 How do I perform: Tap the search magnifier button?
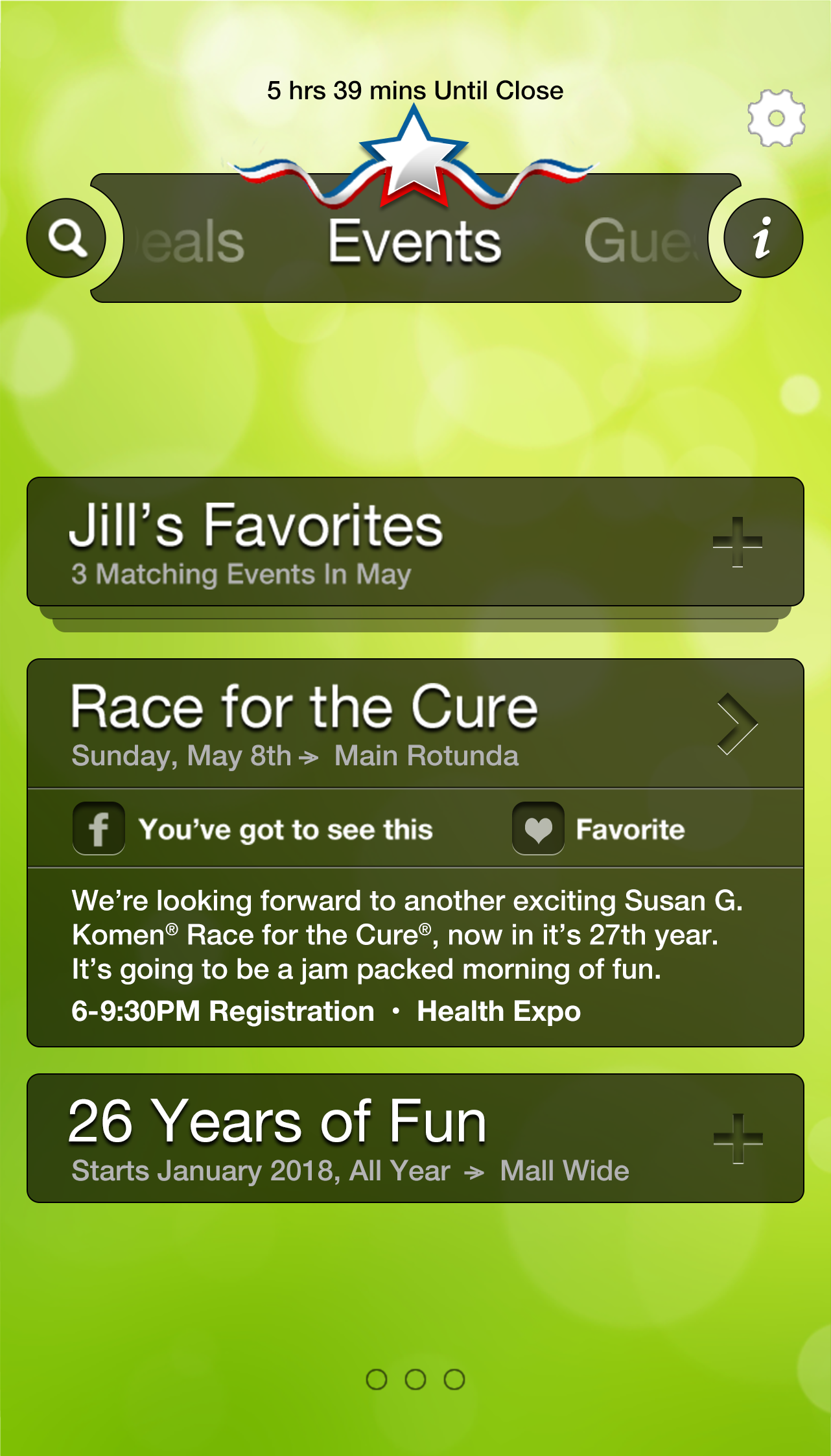click(x=66, y=238)
